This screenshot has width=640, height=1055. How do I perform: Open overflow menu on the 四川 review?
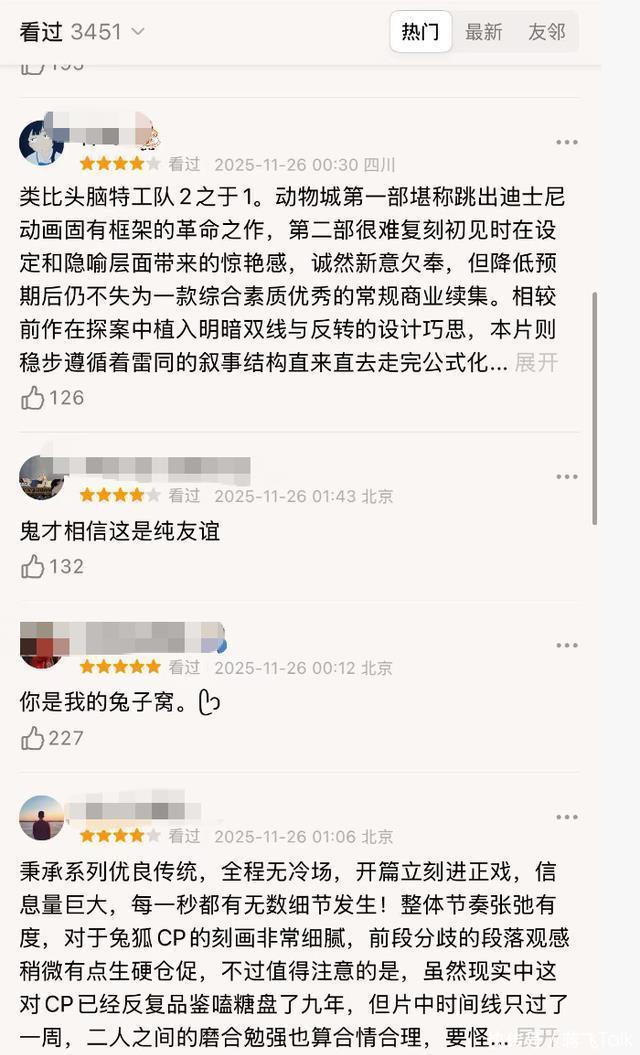[x=567, y=143]
